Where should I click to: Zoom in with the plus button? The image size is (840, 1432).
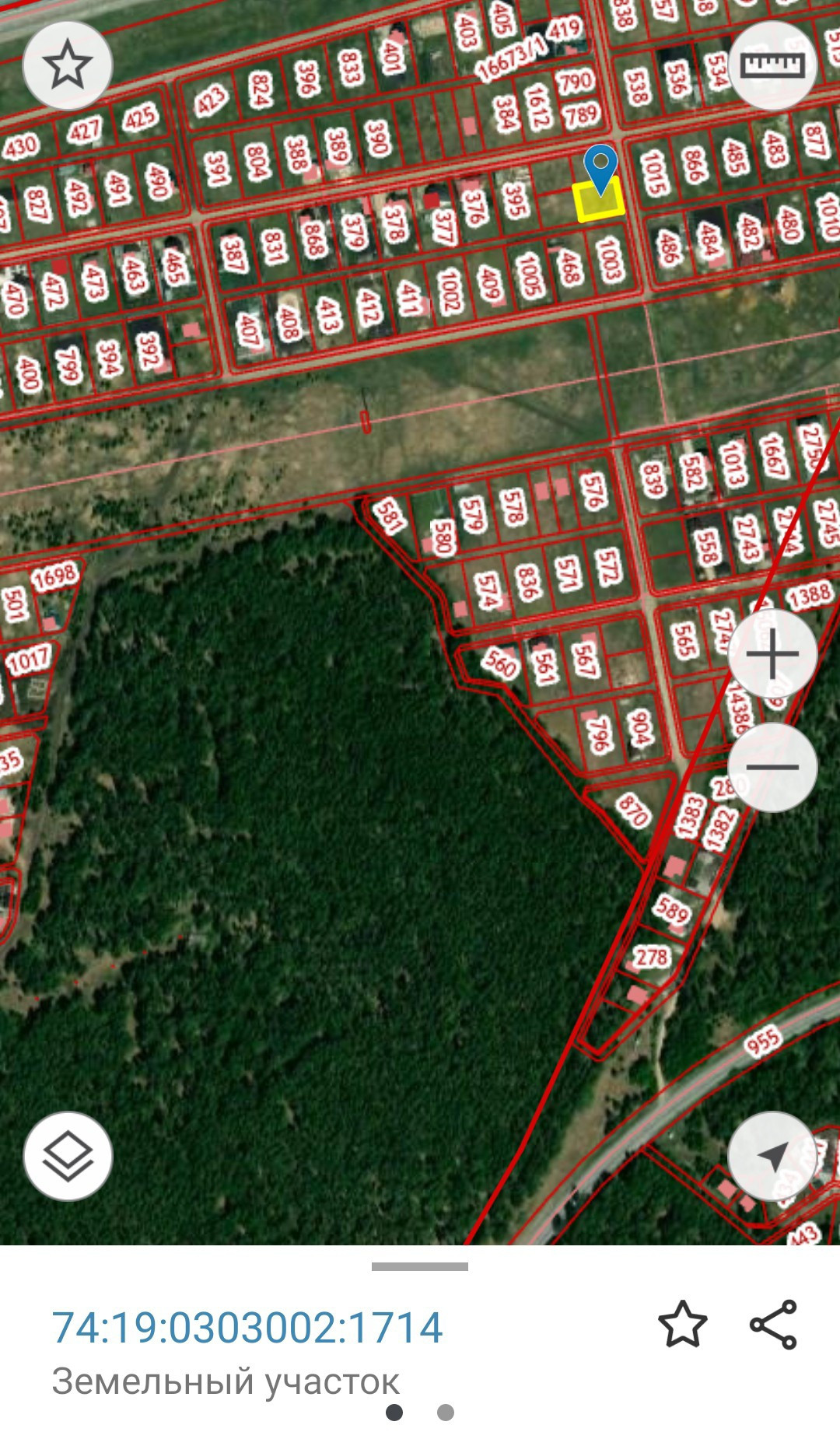click(x=772, y=654)
